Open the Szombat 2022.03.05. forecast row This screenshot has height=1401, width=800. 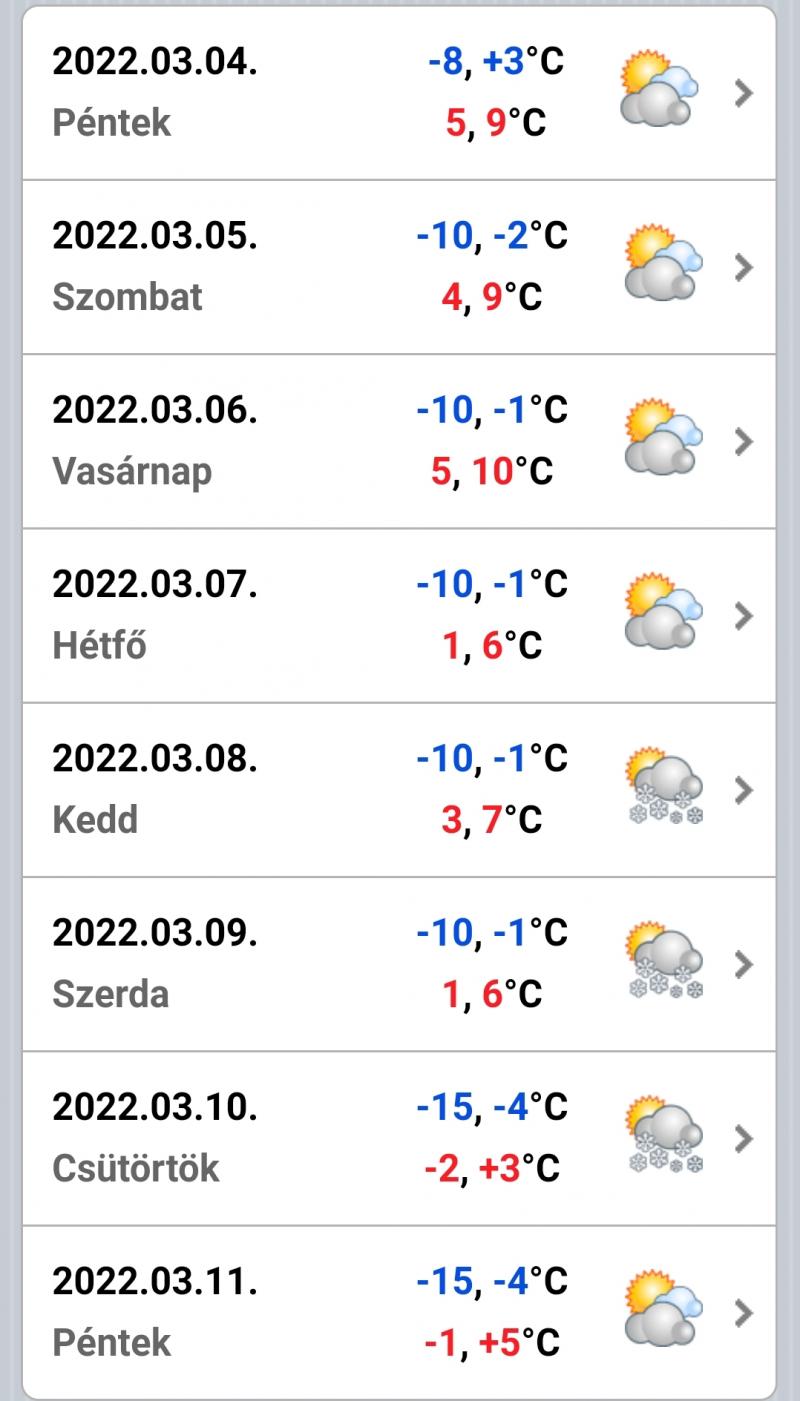click(399, 267)
